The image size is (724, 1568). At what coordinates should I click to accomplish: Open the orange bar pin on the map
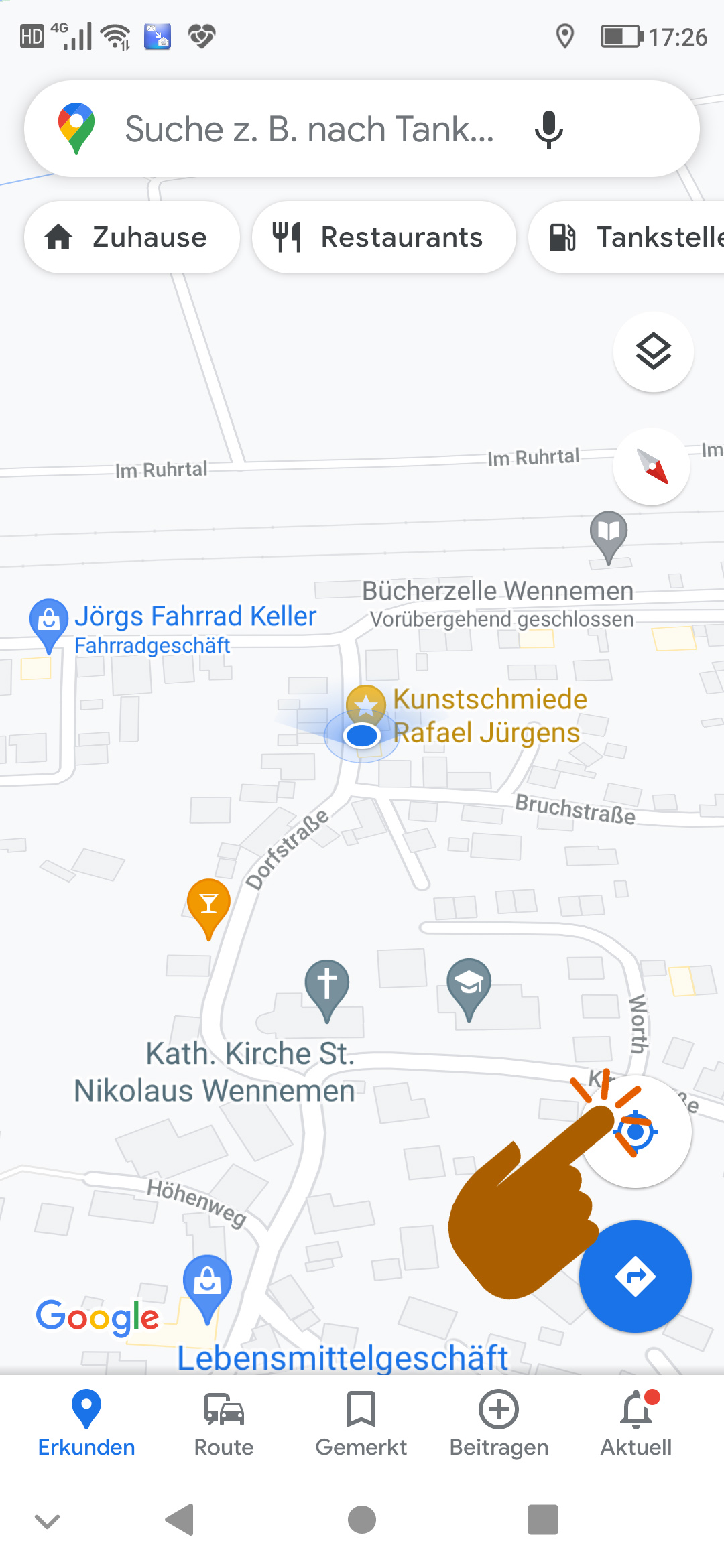tap(208, 904)
